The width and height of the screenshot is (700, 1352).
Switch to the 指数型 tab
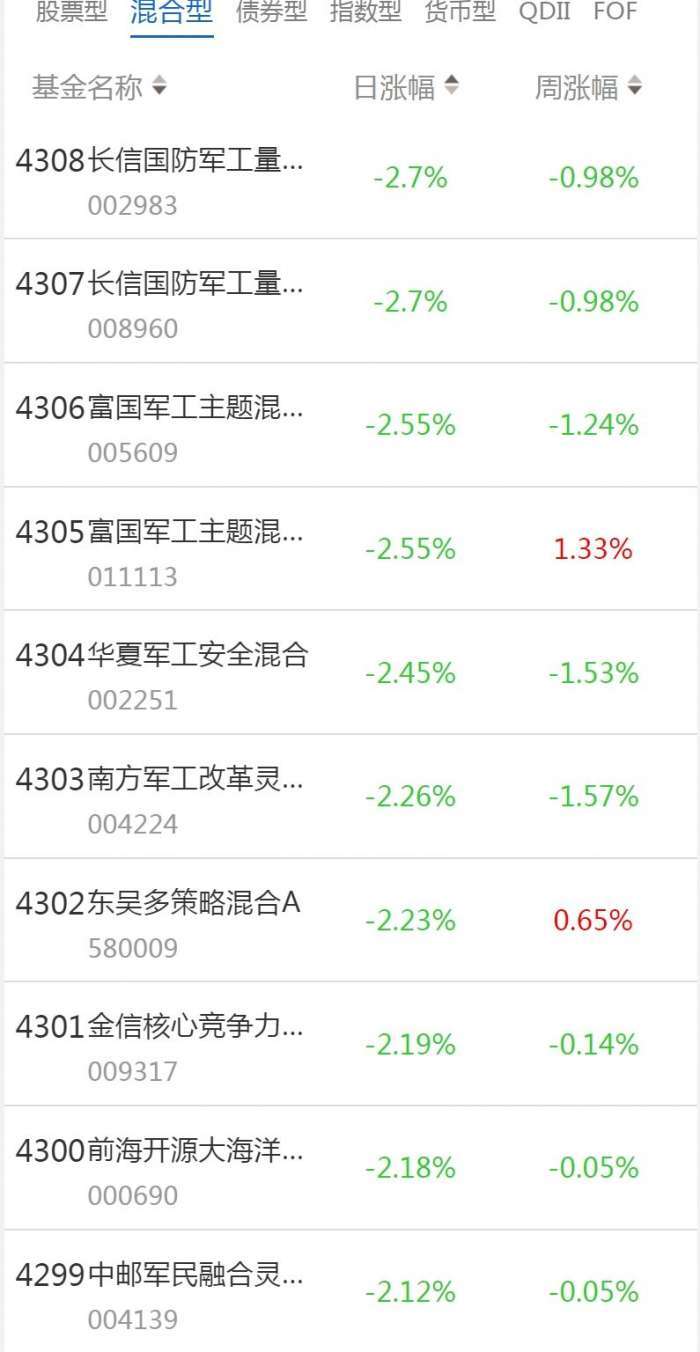click(365, 12)
